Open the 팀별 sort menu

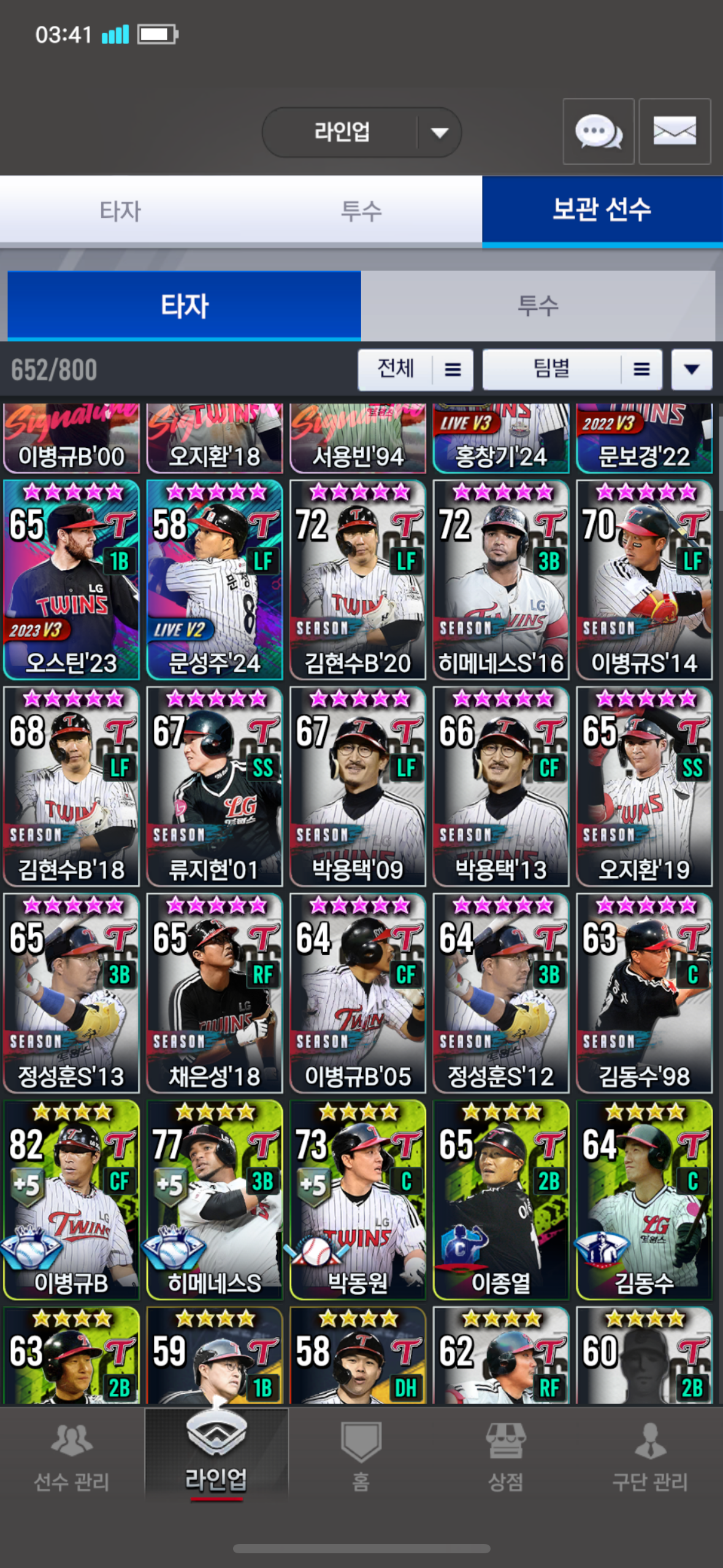(x=572, y=370)
